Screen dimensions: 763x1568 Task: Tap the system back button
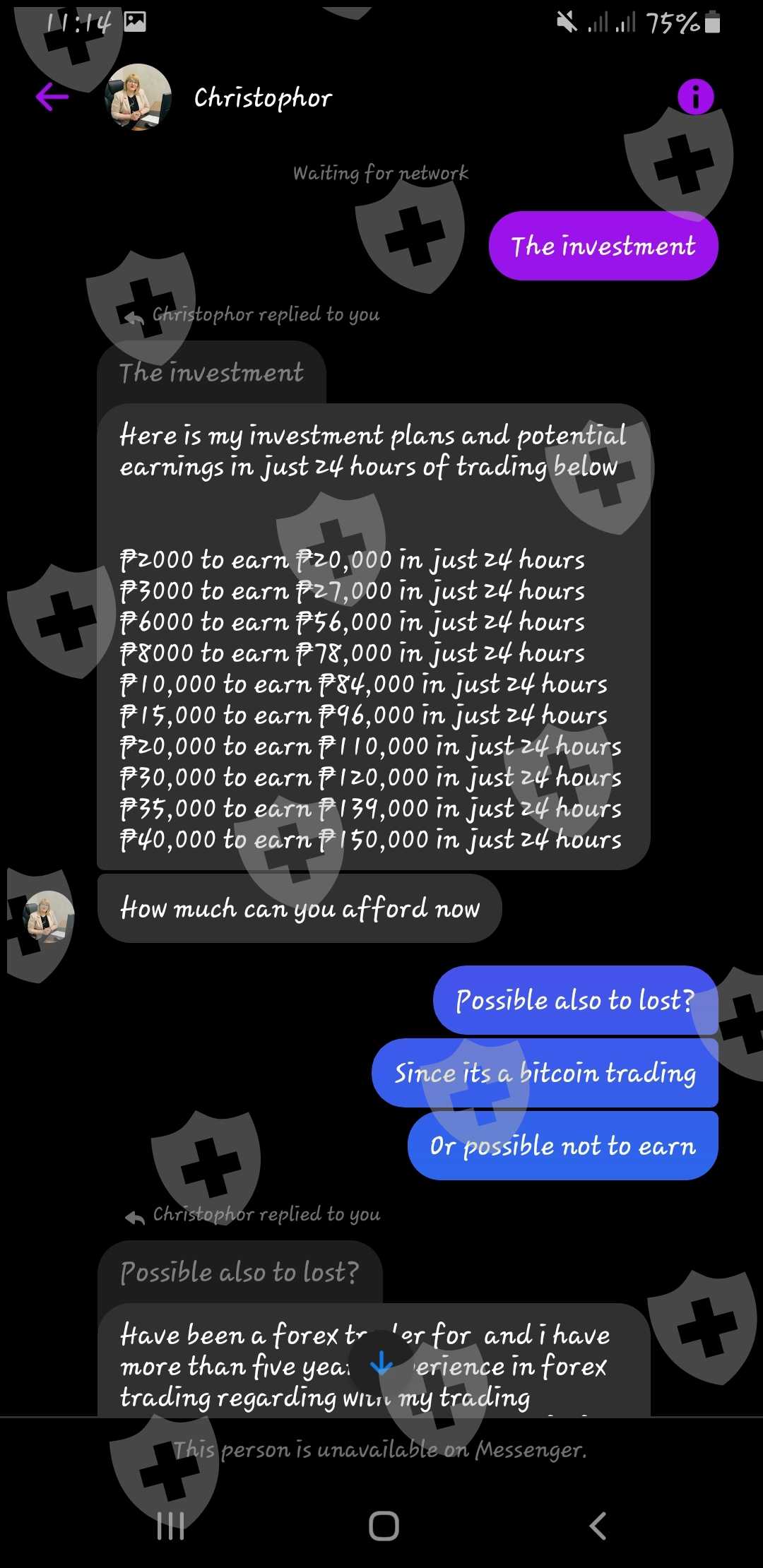tap(598, 1526)
